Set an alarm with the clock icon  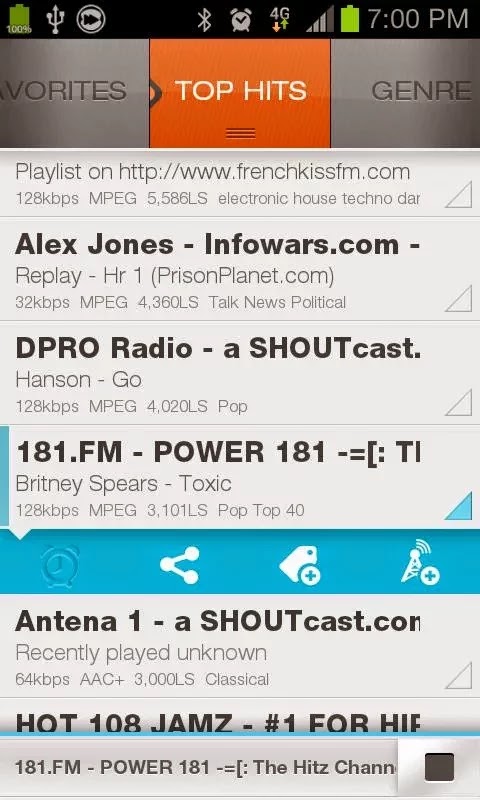coord(60,565)
